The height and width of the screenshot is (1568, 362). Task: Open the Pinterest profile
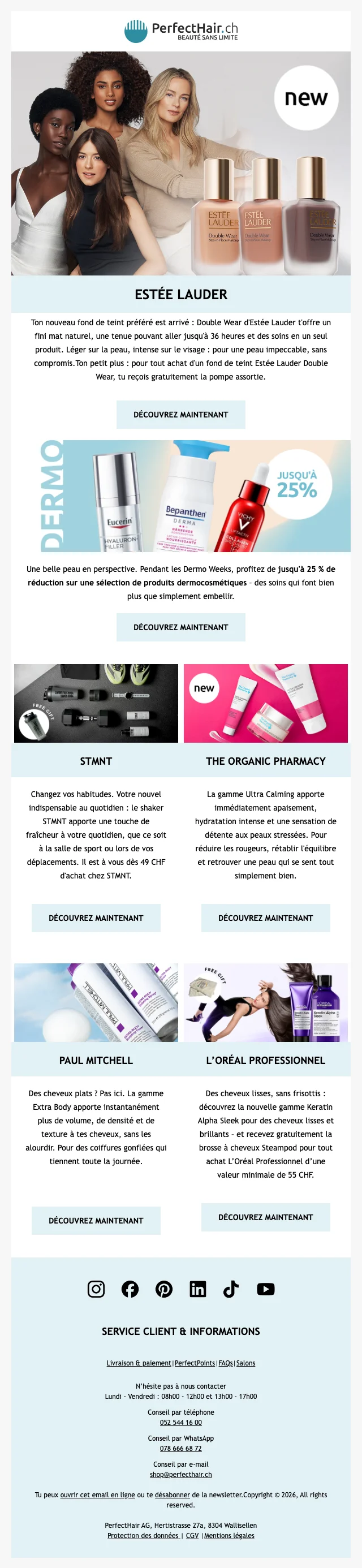pyautogui.click(x=163, y=1289)
